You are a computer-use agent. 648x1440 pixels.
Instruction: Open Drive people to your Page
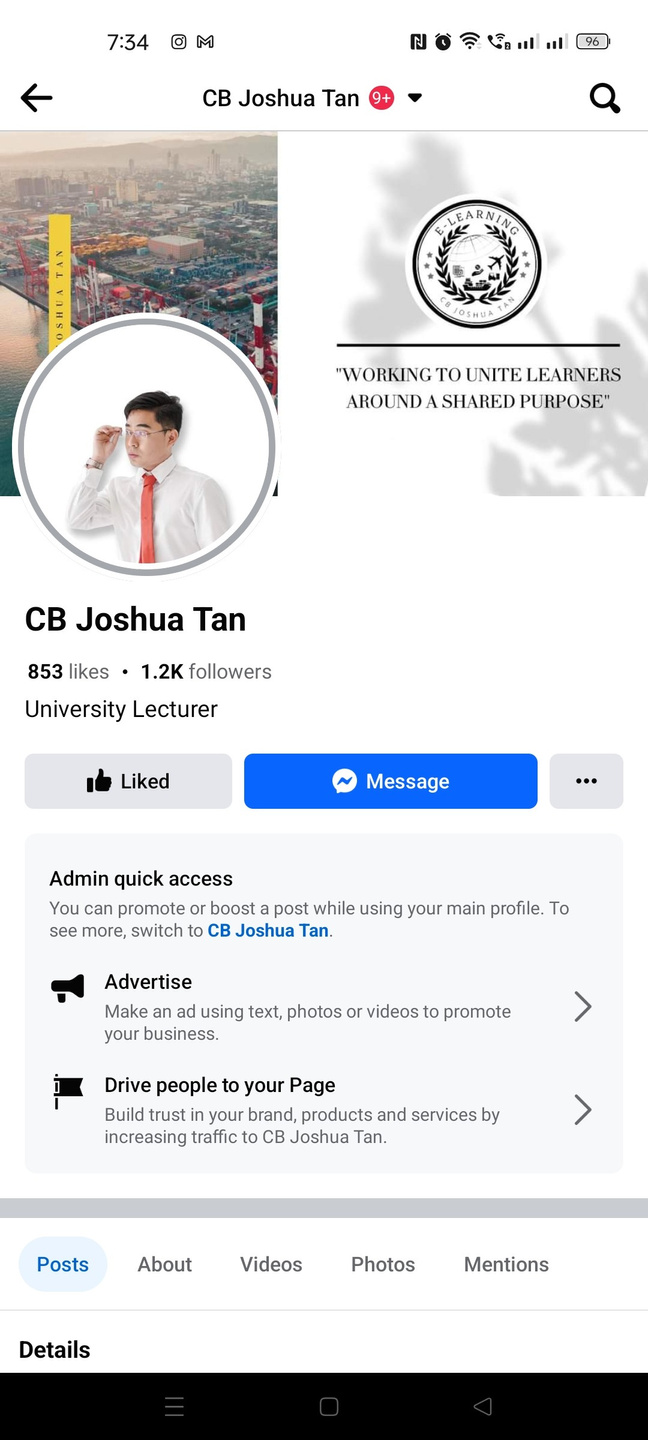click(322, 1110)
